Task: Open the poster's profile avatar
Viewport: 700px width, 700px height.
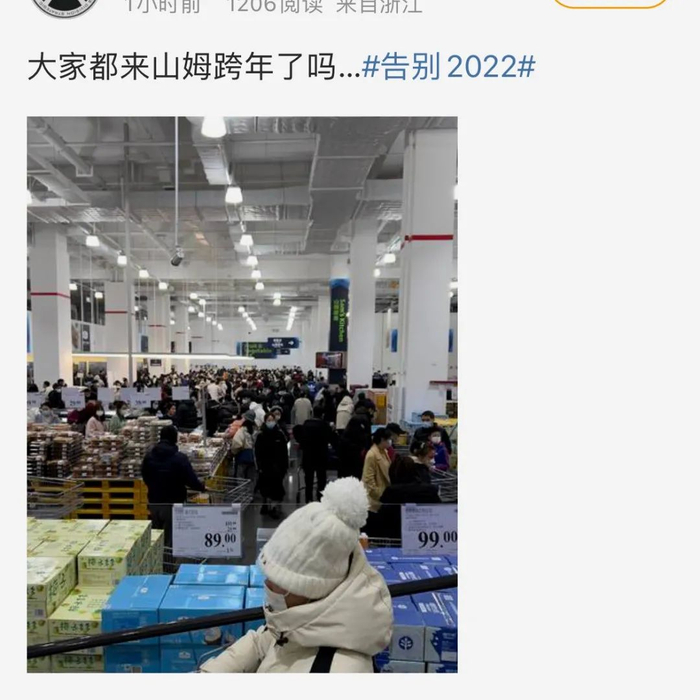Action: pyautogui.click(x=64, y=6)
